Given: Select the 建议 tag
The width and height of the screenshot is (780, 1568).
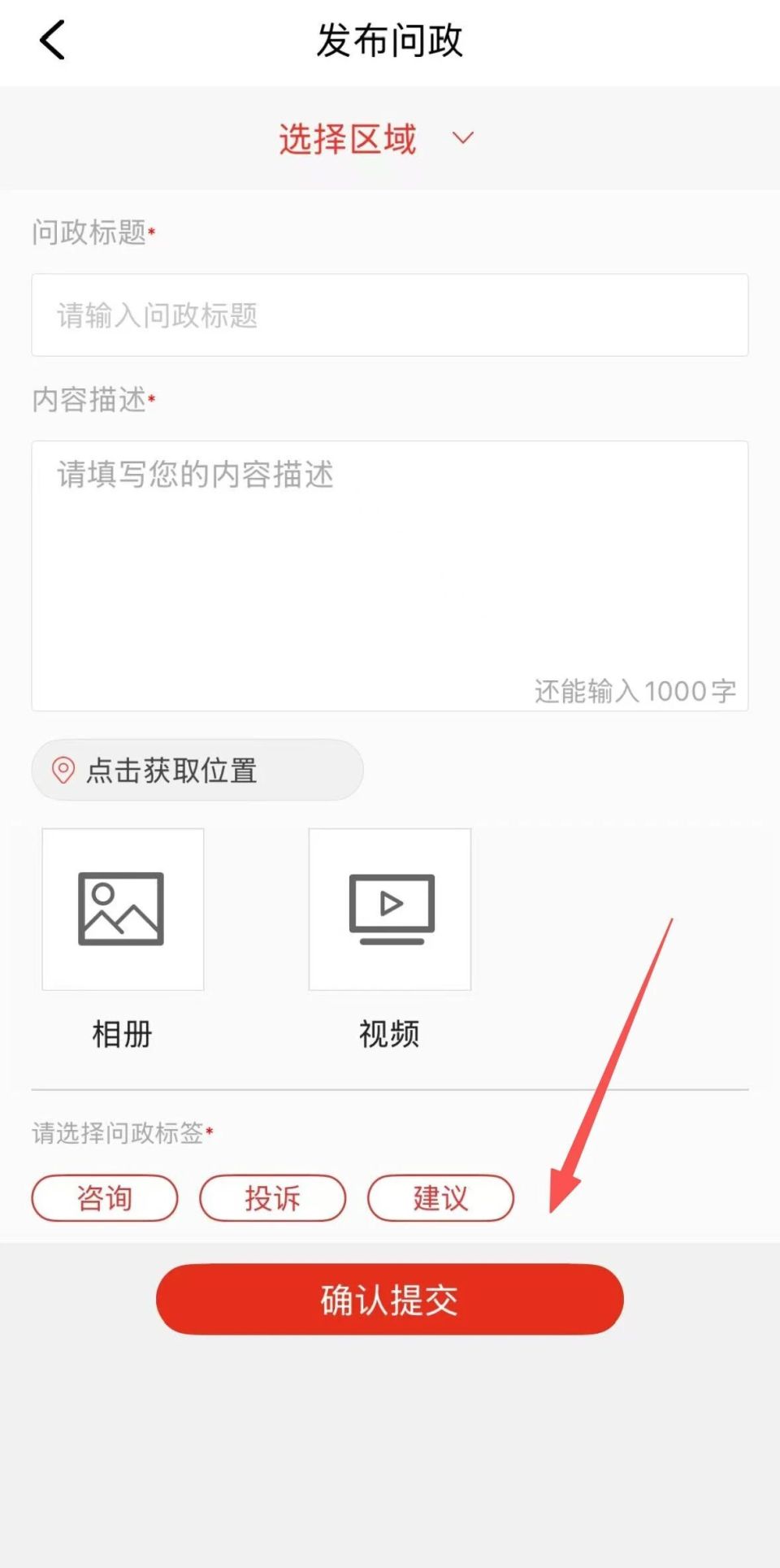Looking at the screenshot, I should tap(441, 1197).
